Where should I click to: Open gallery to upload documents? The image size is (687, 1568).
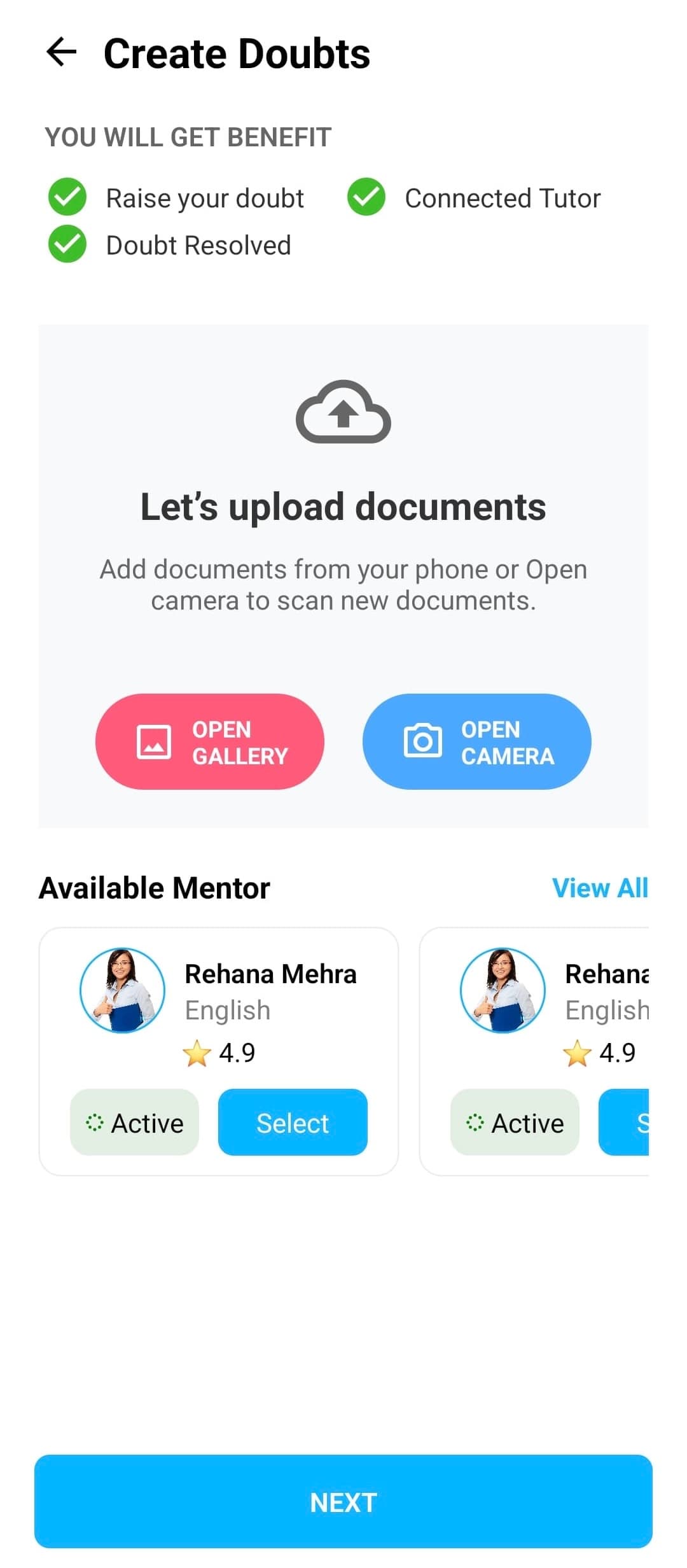pyautogui.click(x=210, y=742)
